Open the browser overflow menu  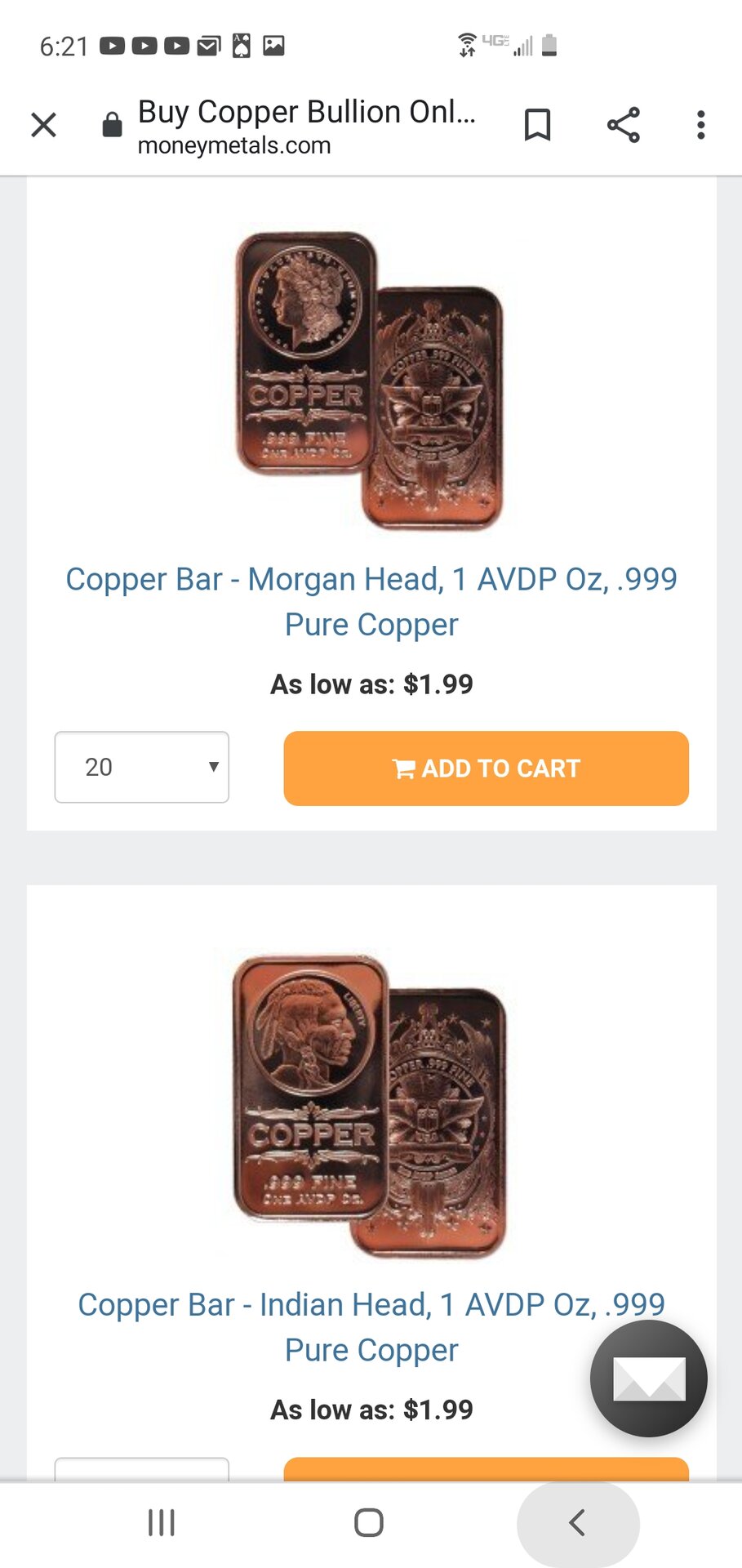tap(700, 125)
